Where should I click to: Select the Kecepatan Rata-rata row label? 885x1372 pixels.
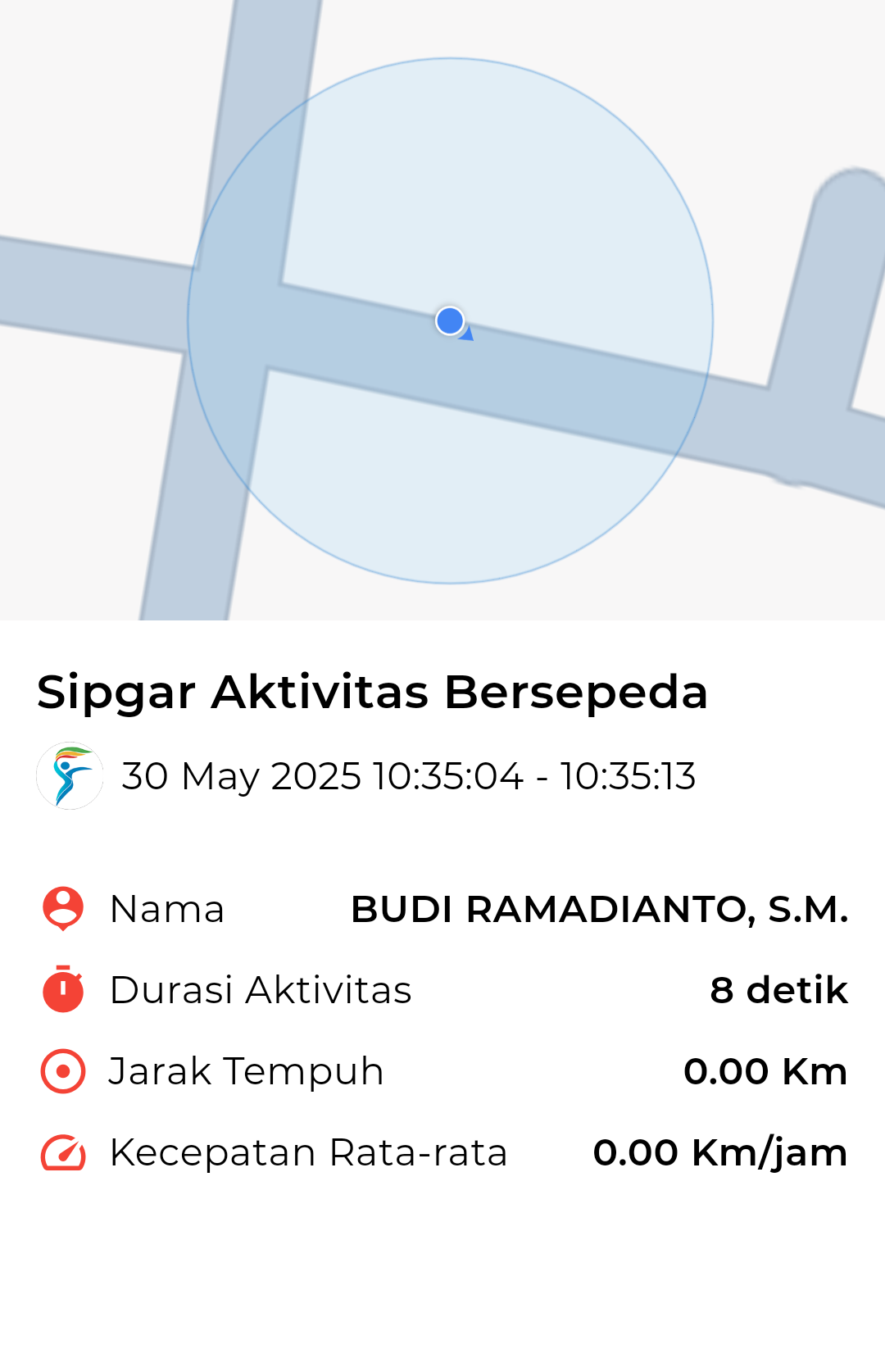point(309,1151)
